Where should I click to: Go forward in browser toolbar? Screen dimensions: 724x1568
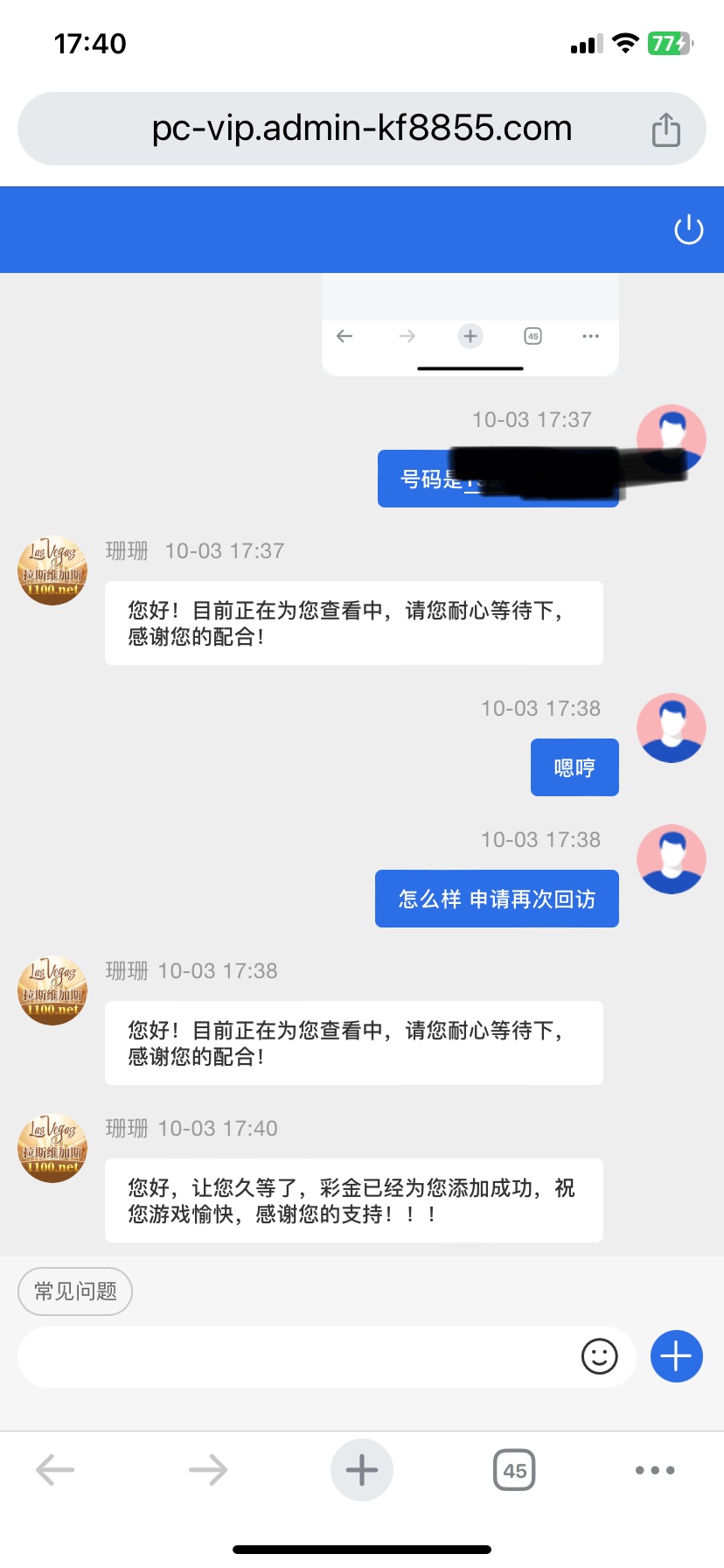coord(208,1470)
